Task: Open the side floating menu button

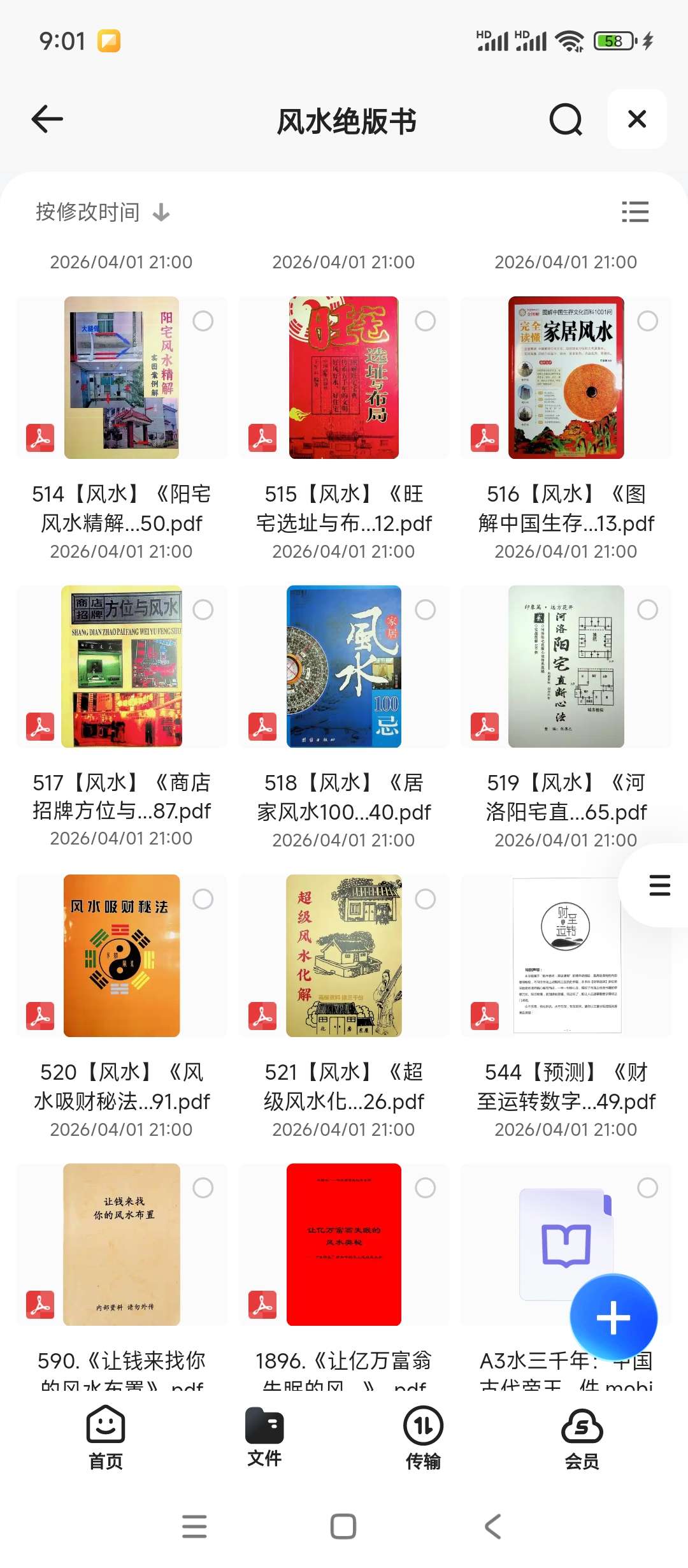Action: [659, 885]
